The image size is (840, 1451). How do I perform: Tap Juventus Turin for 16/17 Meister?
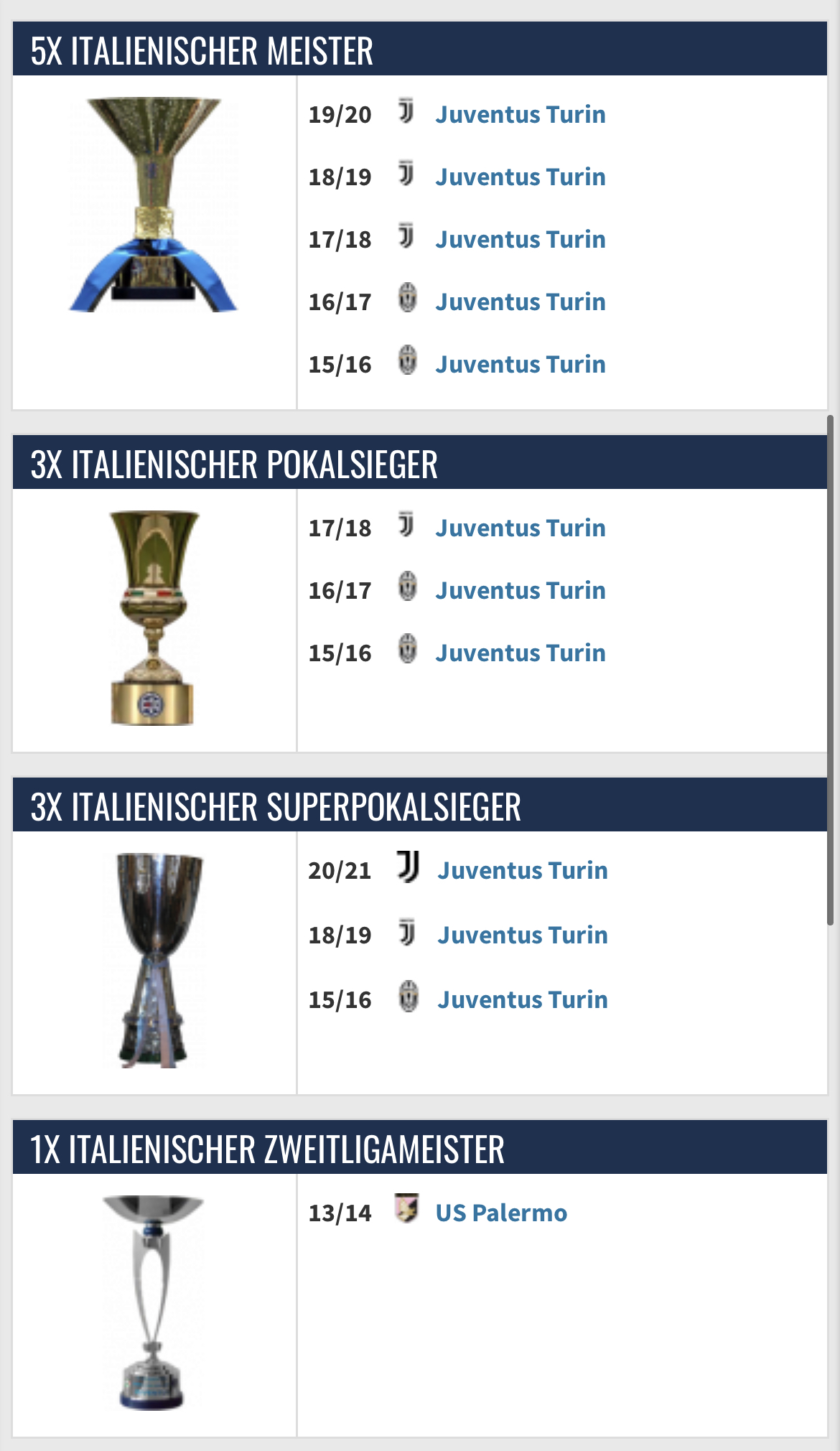[521, 302]
